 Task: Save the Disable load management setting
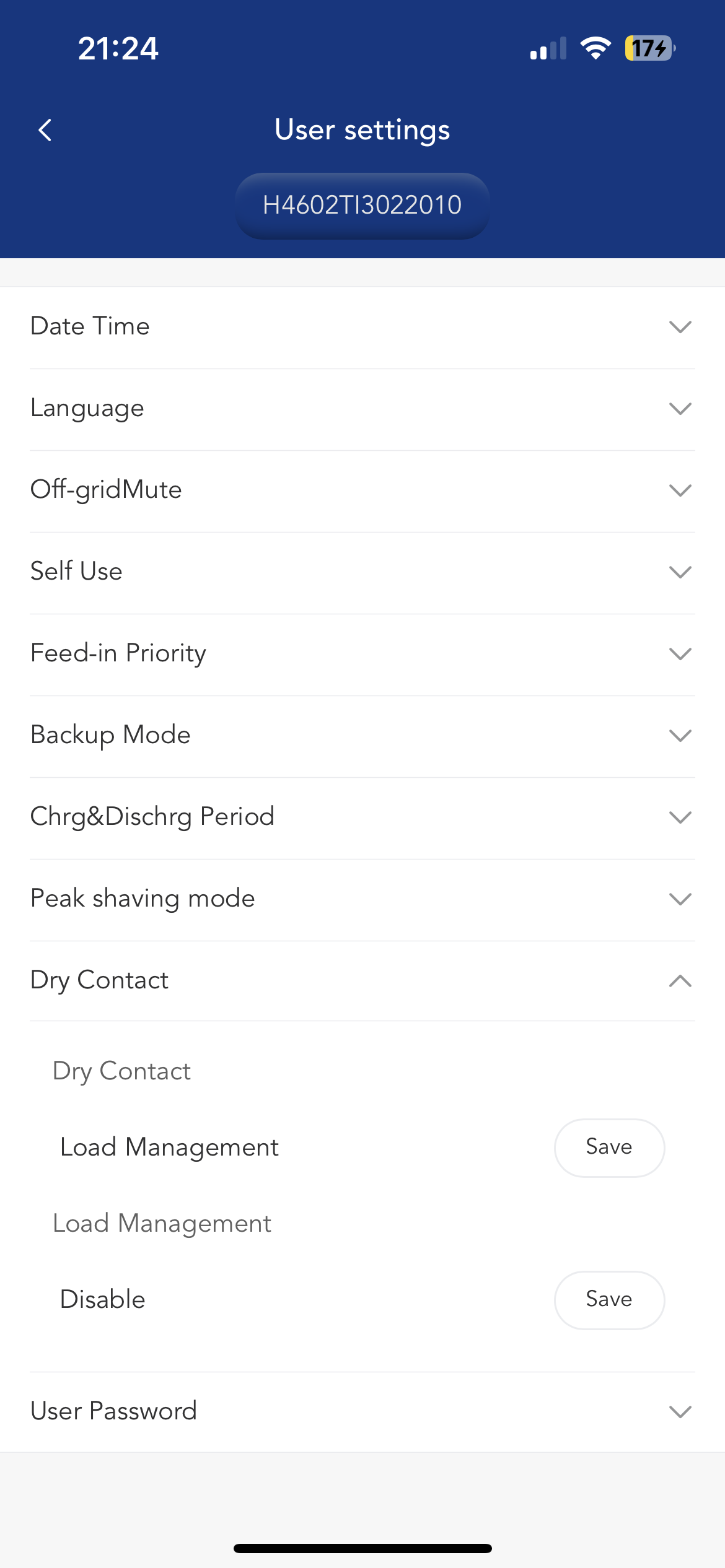(x=609, y=1300)
